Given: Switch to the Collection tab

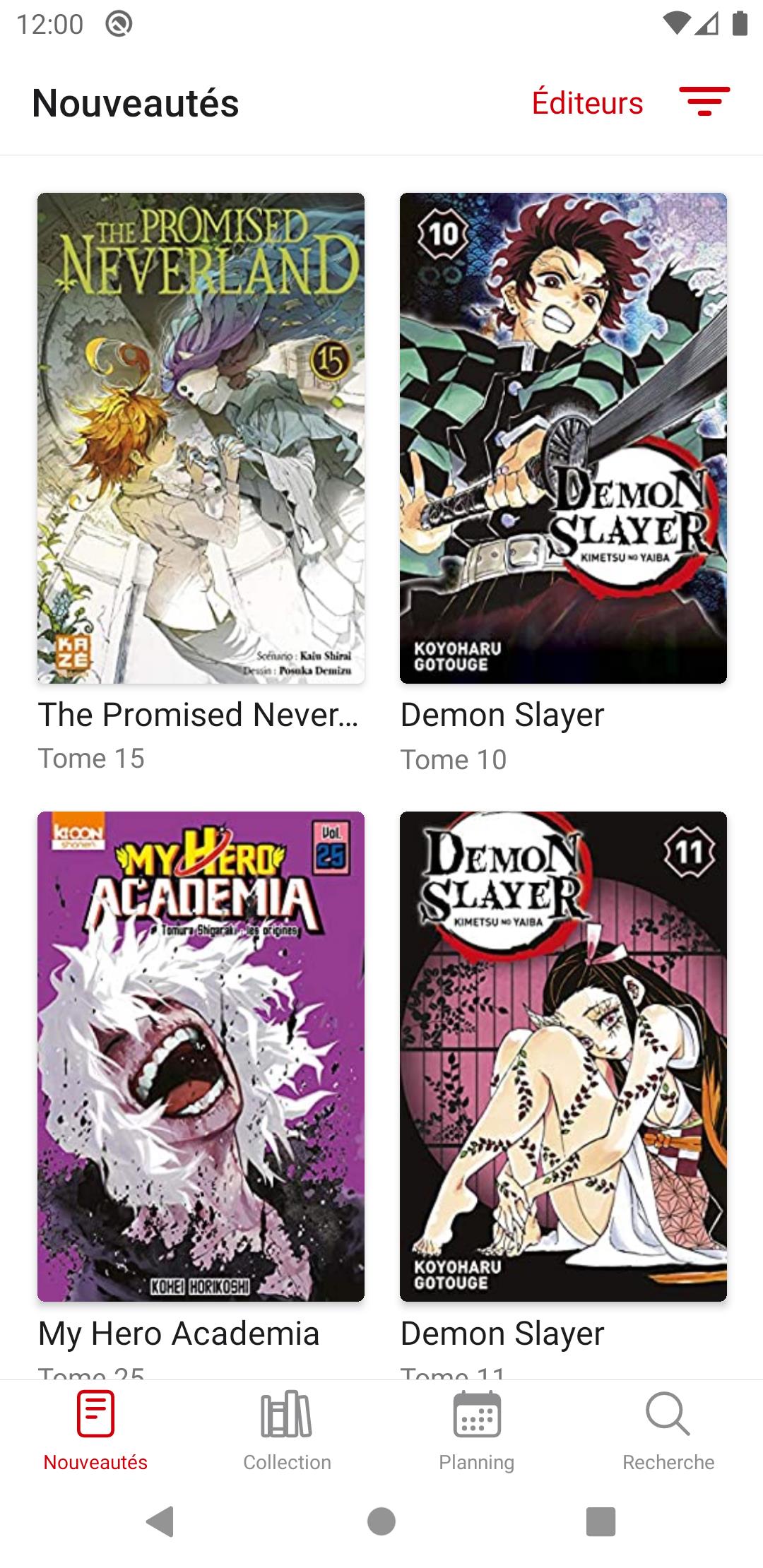Looking at the screenshot, I should 287,1431.
